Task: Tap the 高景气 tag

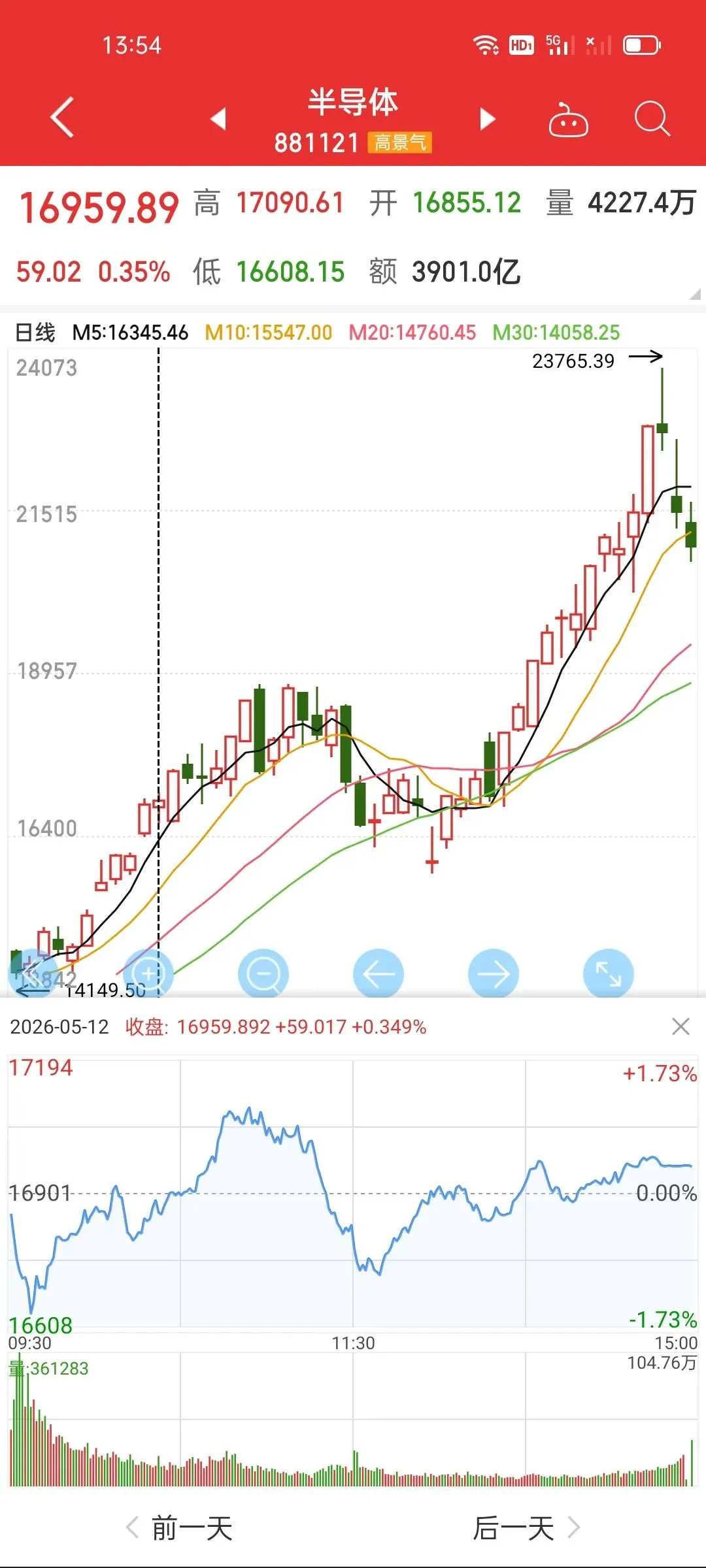Action: pyautogui.click(x=400, y=142)
